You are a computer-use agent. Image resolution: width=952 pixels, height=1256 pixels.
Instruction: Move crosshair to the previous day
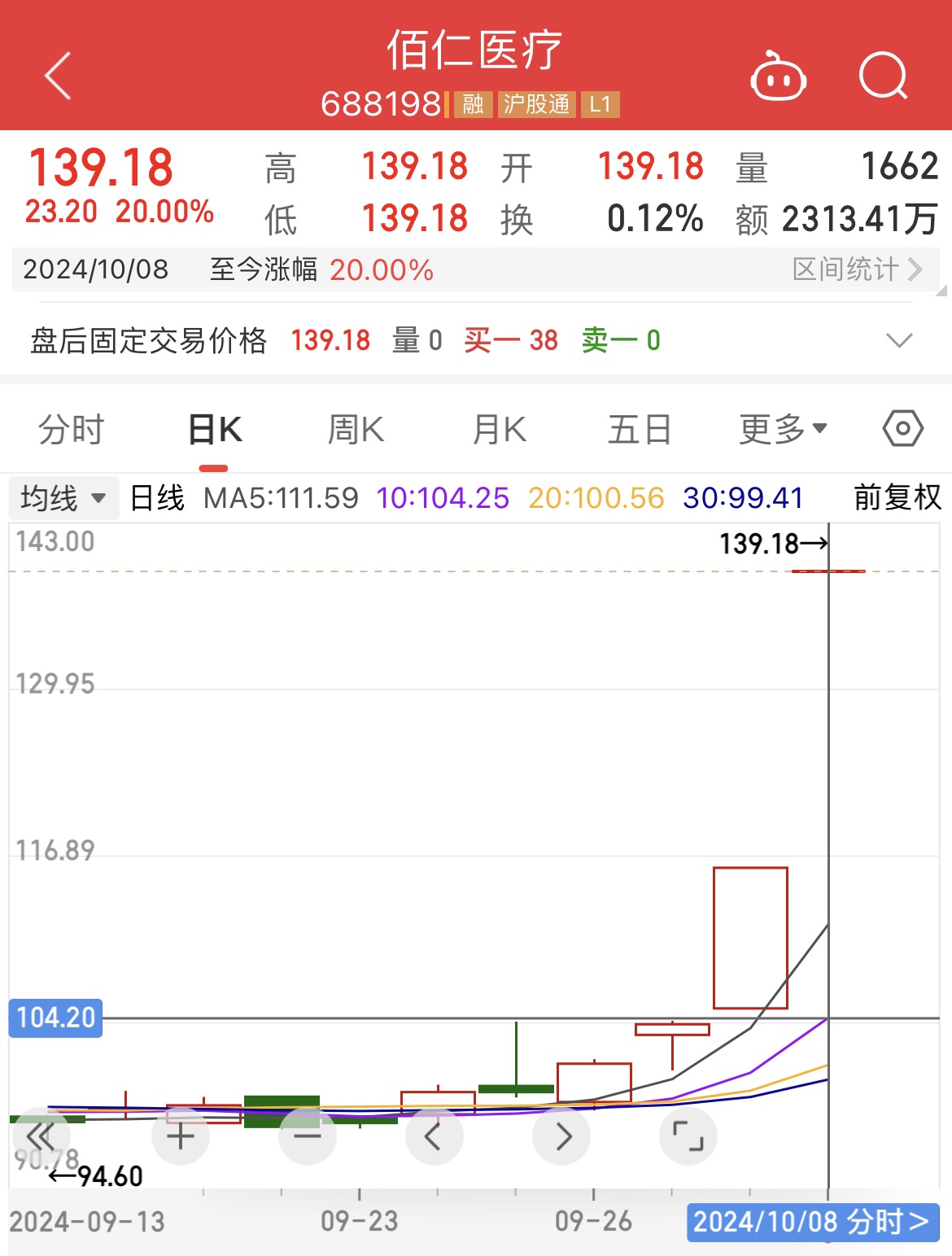434,1136
